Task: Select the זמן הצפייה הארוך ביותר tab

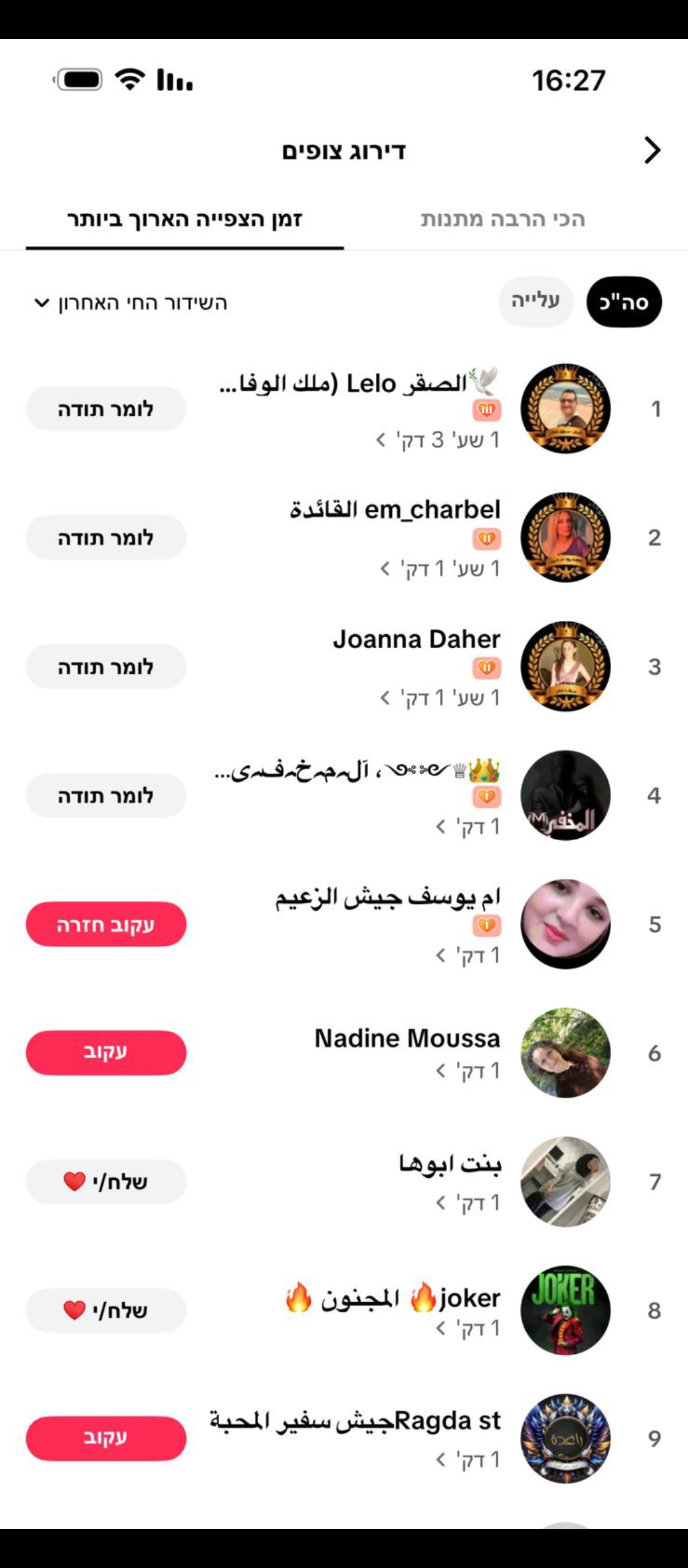Action: [x=185, y=219]
